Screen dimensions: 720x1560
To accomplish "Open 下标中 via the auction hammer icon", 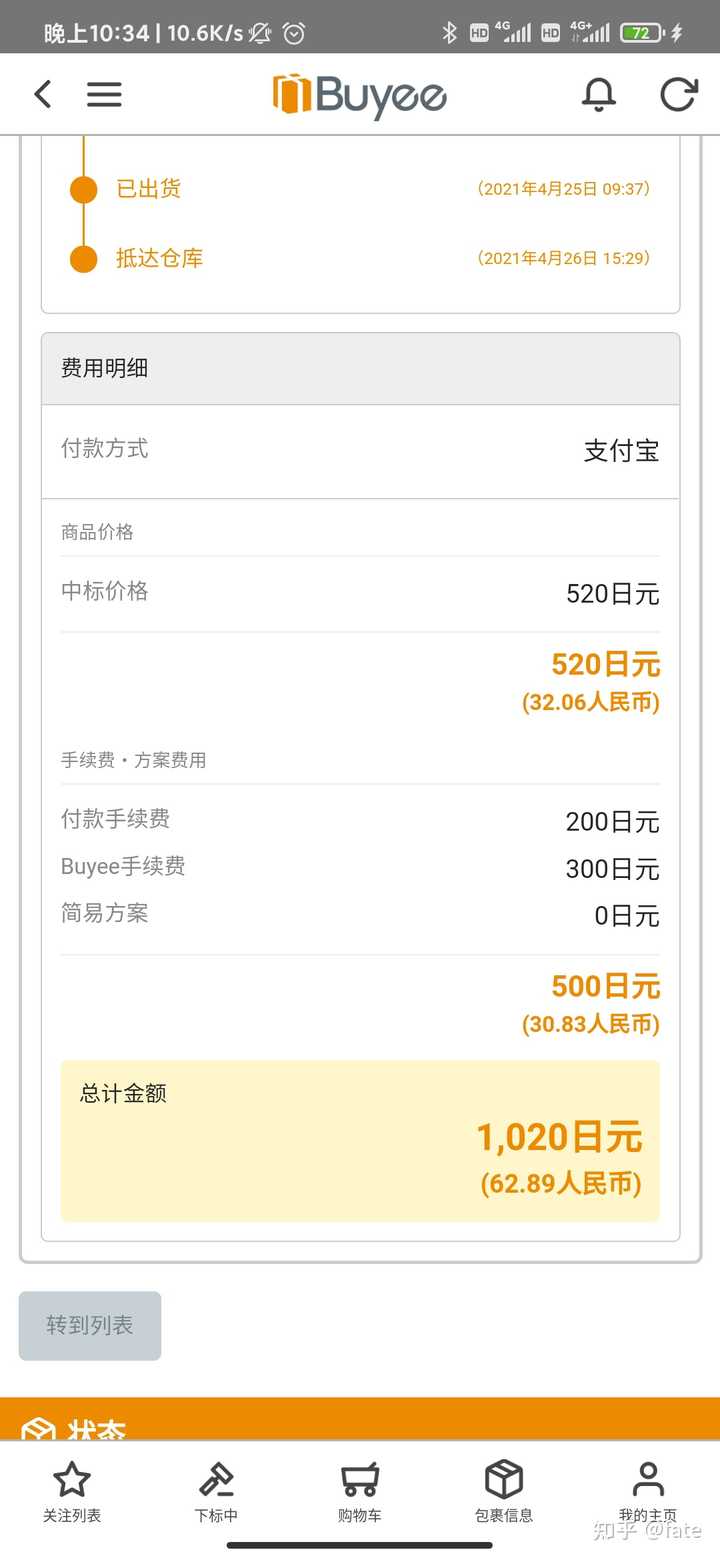I will point(215,1490).
